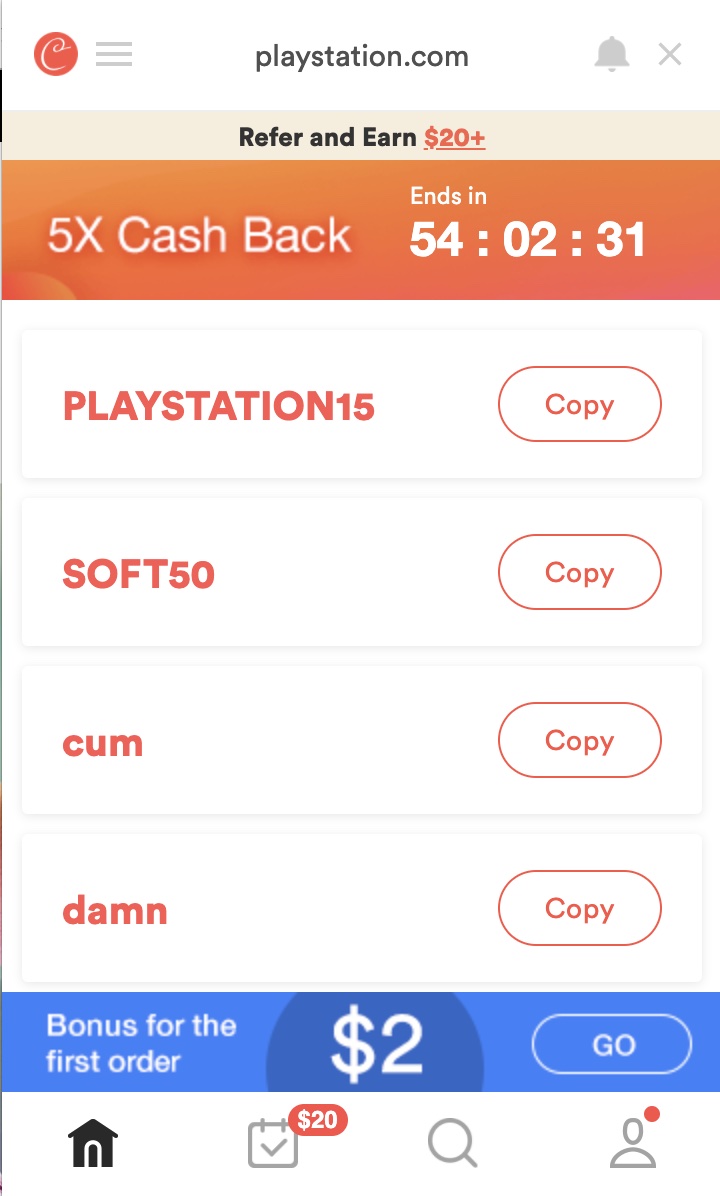Close the coupon panel
Screen dimensions: 720x1196
coord(670,54)
